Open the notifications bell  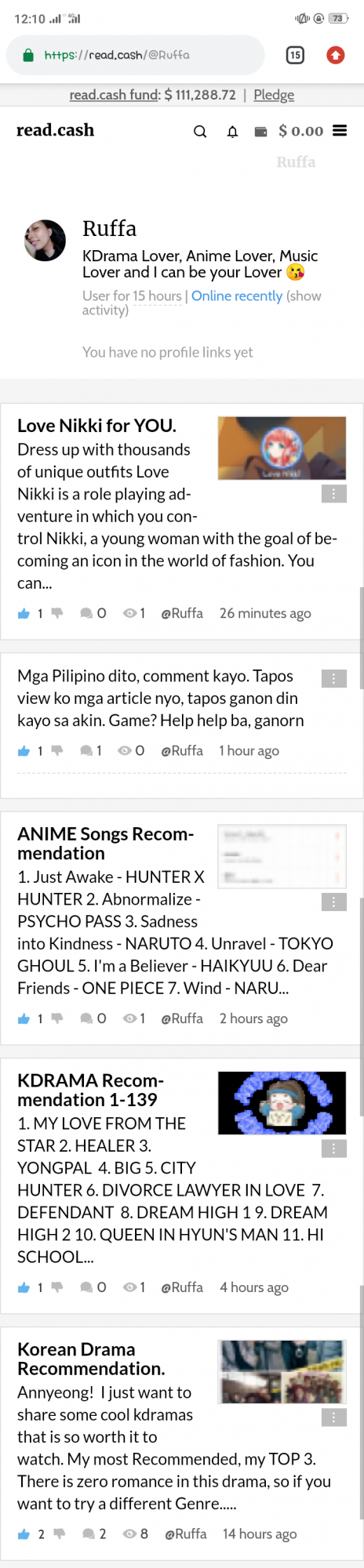click(x=232, y=132)
